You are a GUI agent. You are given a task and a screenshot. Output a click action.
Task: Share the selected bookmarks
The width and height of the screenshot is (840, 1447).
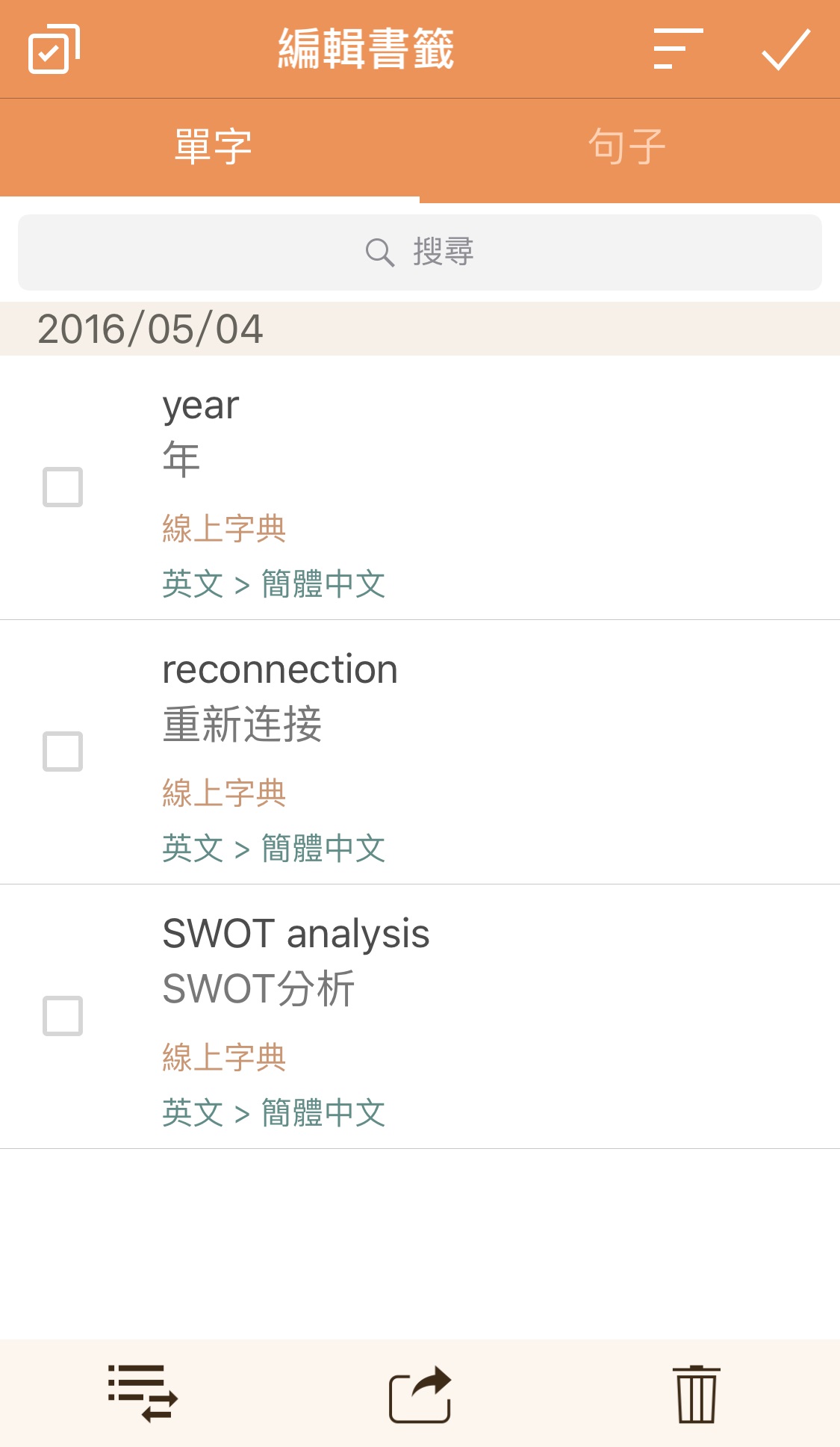click(x=420, y=1394)
